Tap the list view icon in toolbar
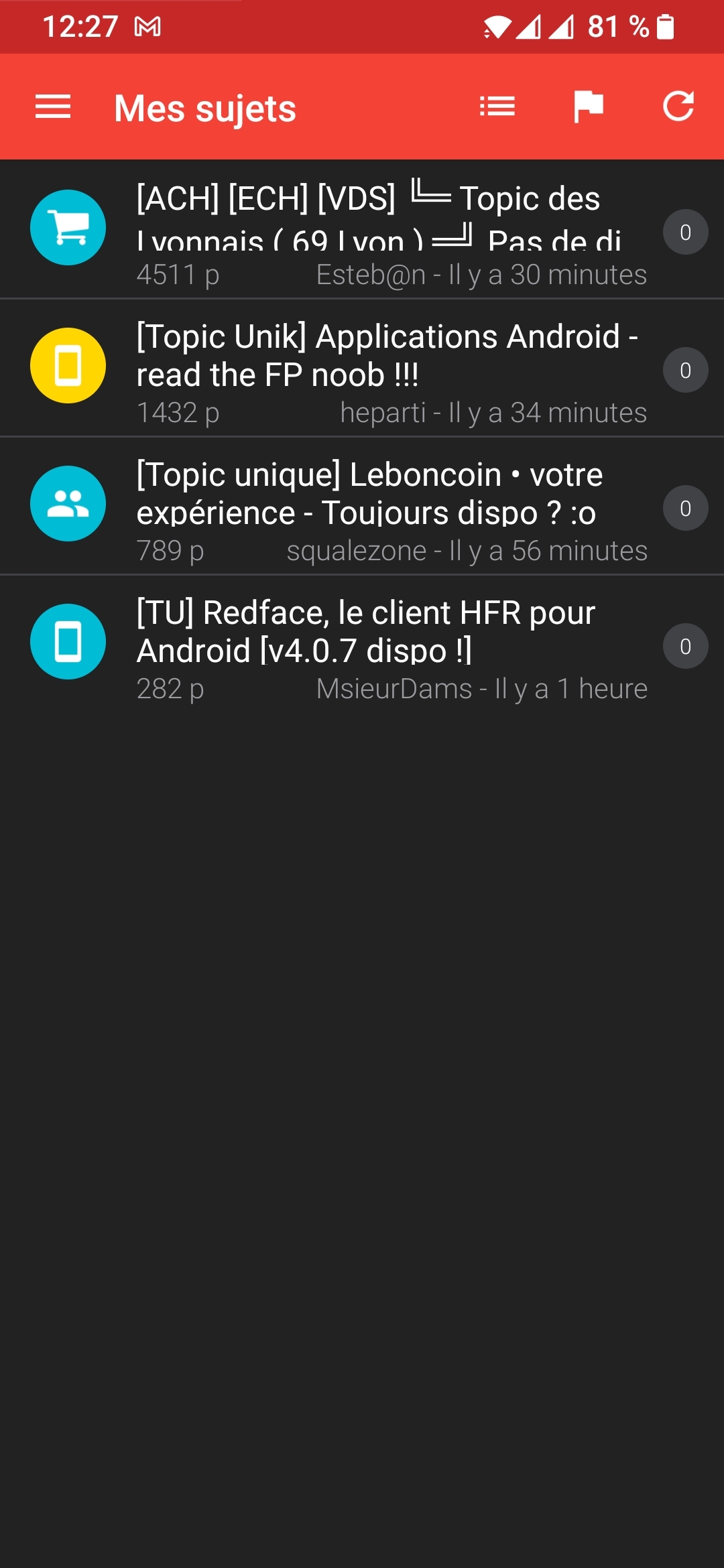Screen dimensions: 724x1568 [x=497, y=107]
